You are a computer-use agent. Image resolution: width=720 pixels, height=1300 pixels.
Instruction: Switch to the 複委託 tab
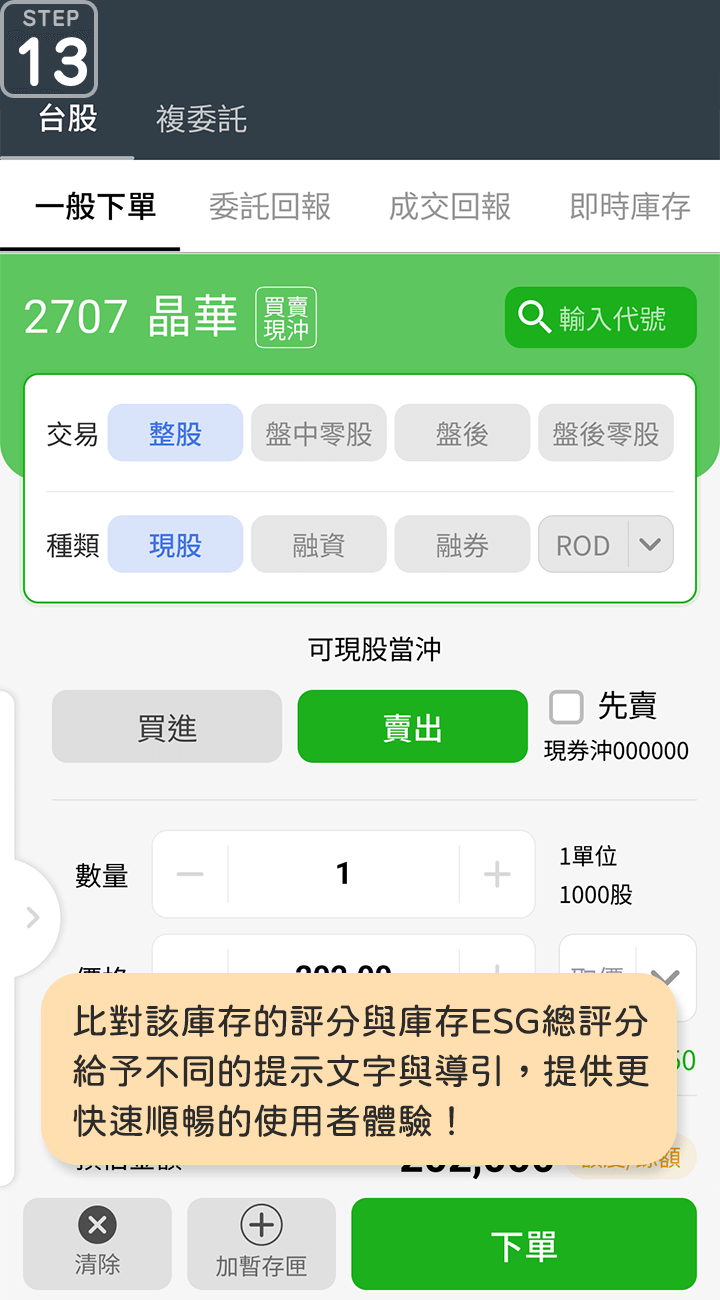pyautogui.click(x=201, y=120)
